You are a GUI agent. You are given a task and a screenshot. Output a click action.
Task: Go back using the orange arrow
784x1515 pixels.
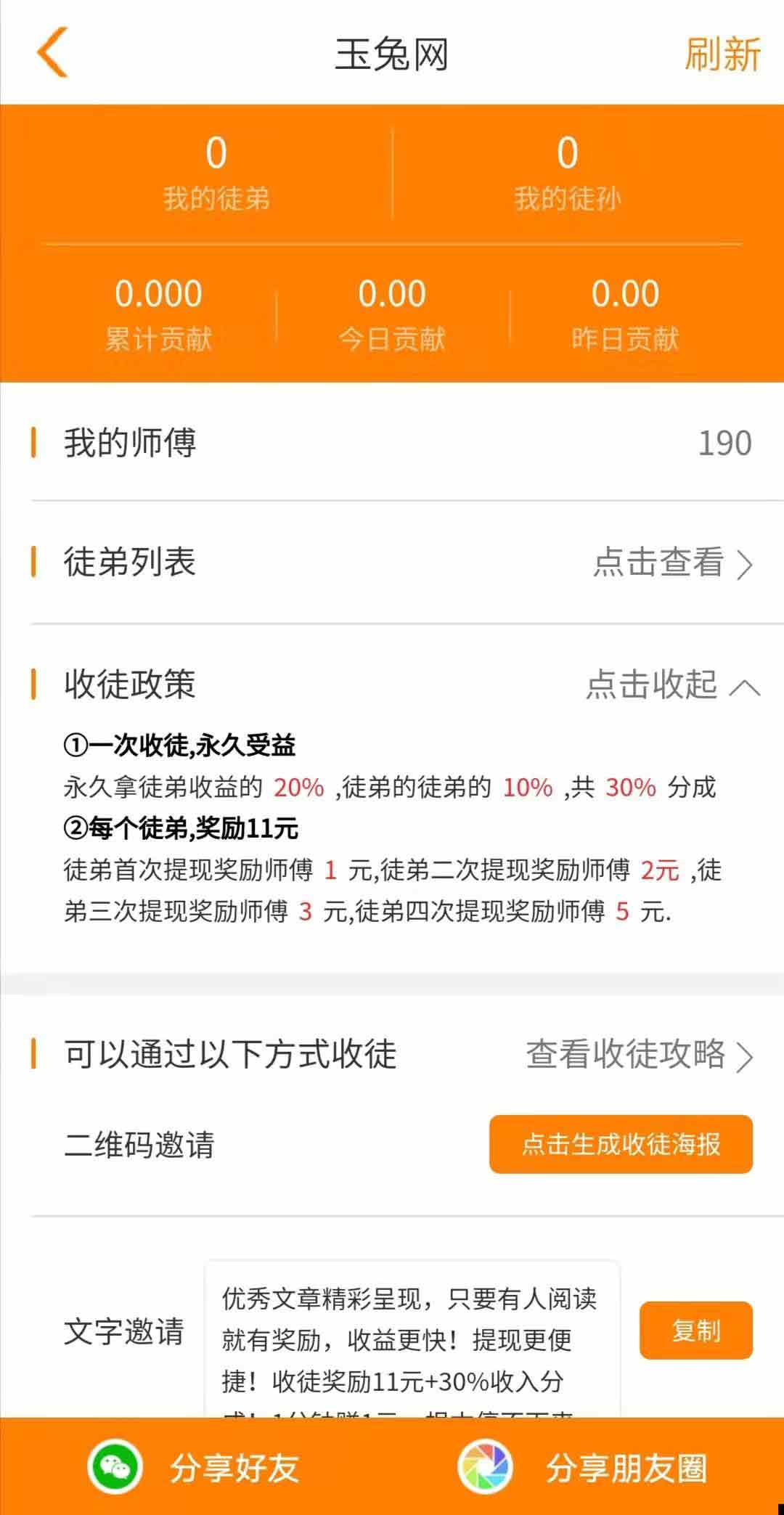(52, 52)
